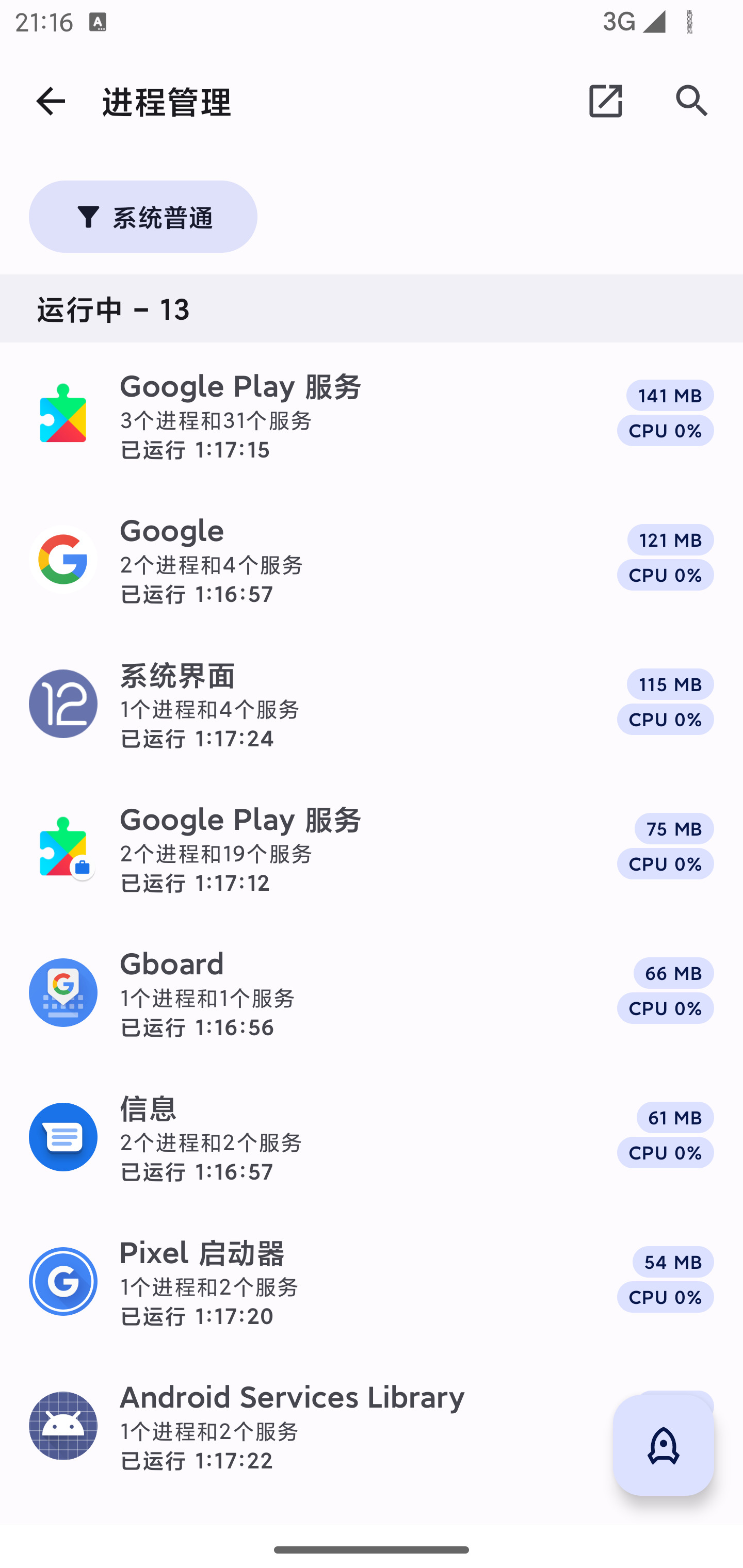The height and width of the screenshot is (1568, 743).
Task: Tap the rocket boost floating button
Action: coord(663,1446)
